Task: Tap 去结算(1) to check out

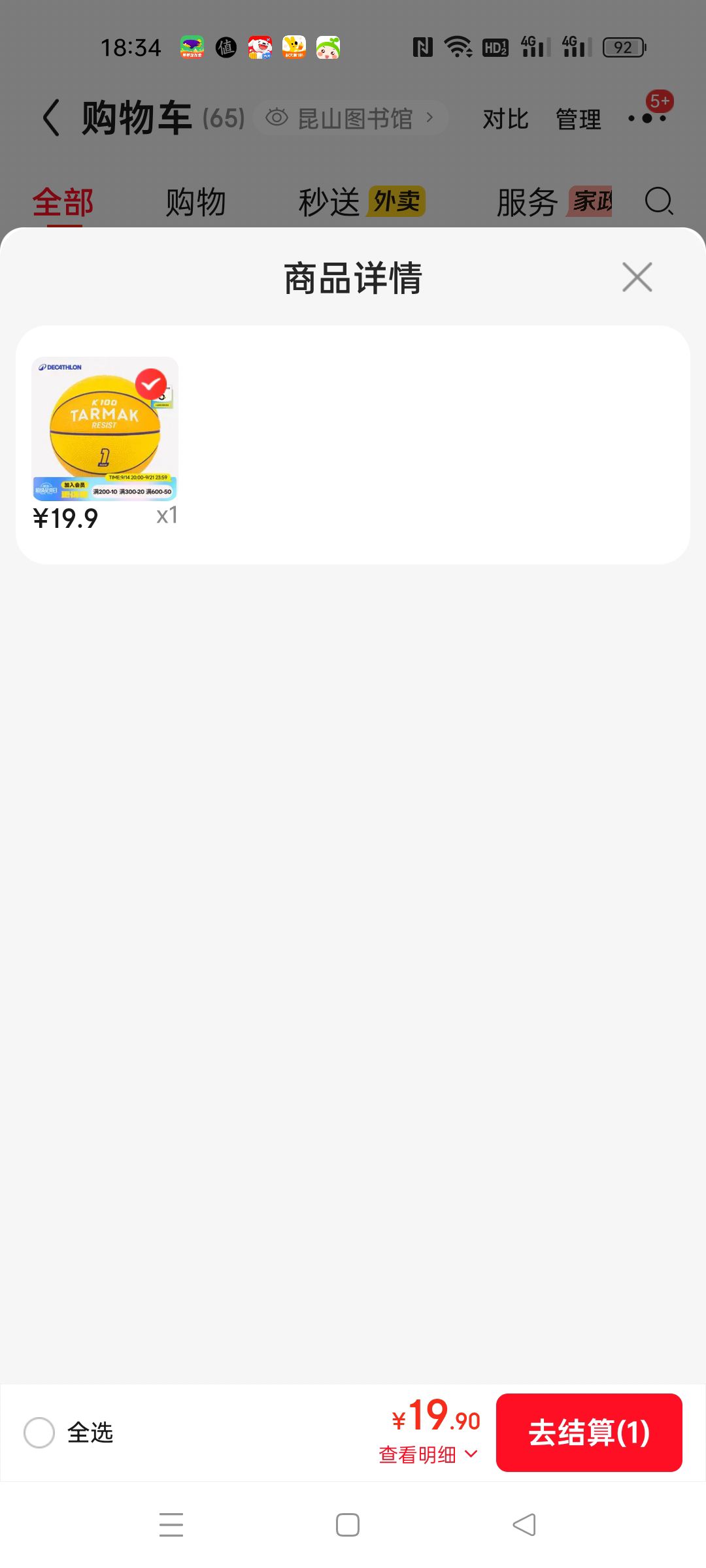Action: (x=589, y=1433)
